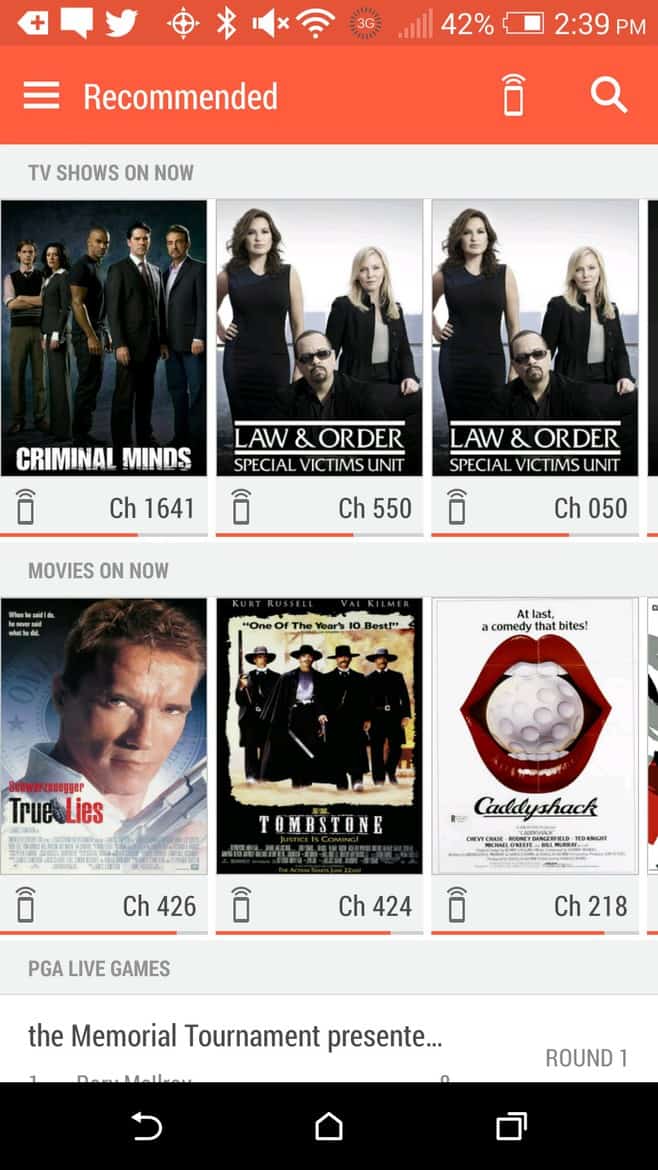Select the Law & Order card on Ch 550
The width and height of the screenshot is (658, 1170).
[320, 338]
